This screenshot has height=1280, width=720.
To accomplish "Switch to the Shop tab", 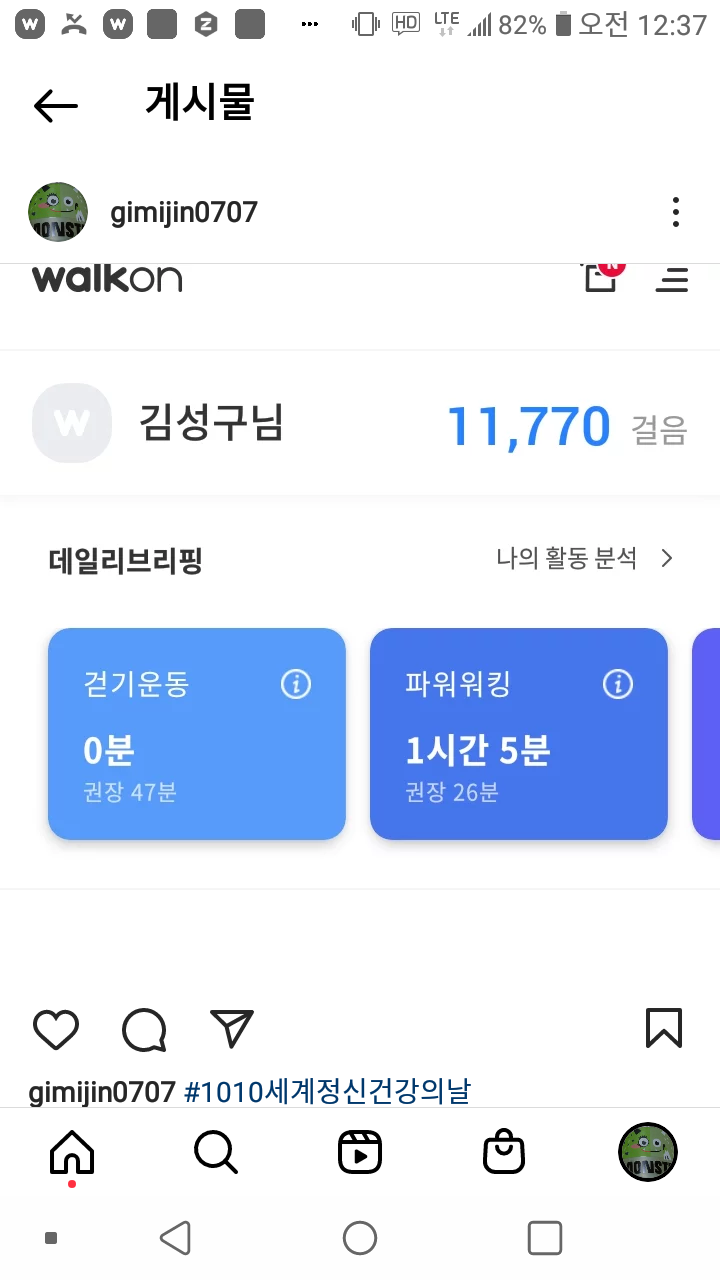I will [504, 1153].
